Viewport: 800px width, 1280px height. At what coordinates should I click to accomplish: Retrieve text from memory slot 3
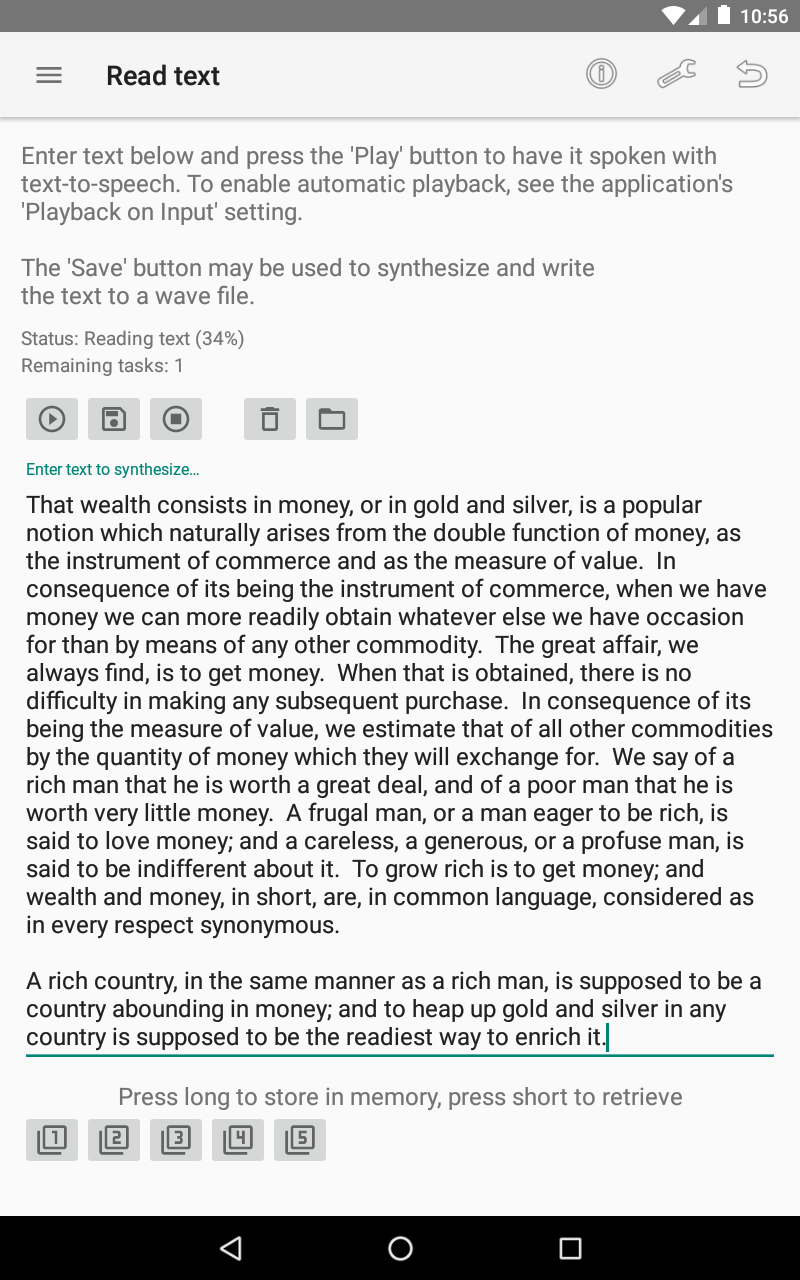tap(176, 1139)
